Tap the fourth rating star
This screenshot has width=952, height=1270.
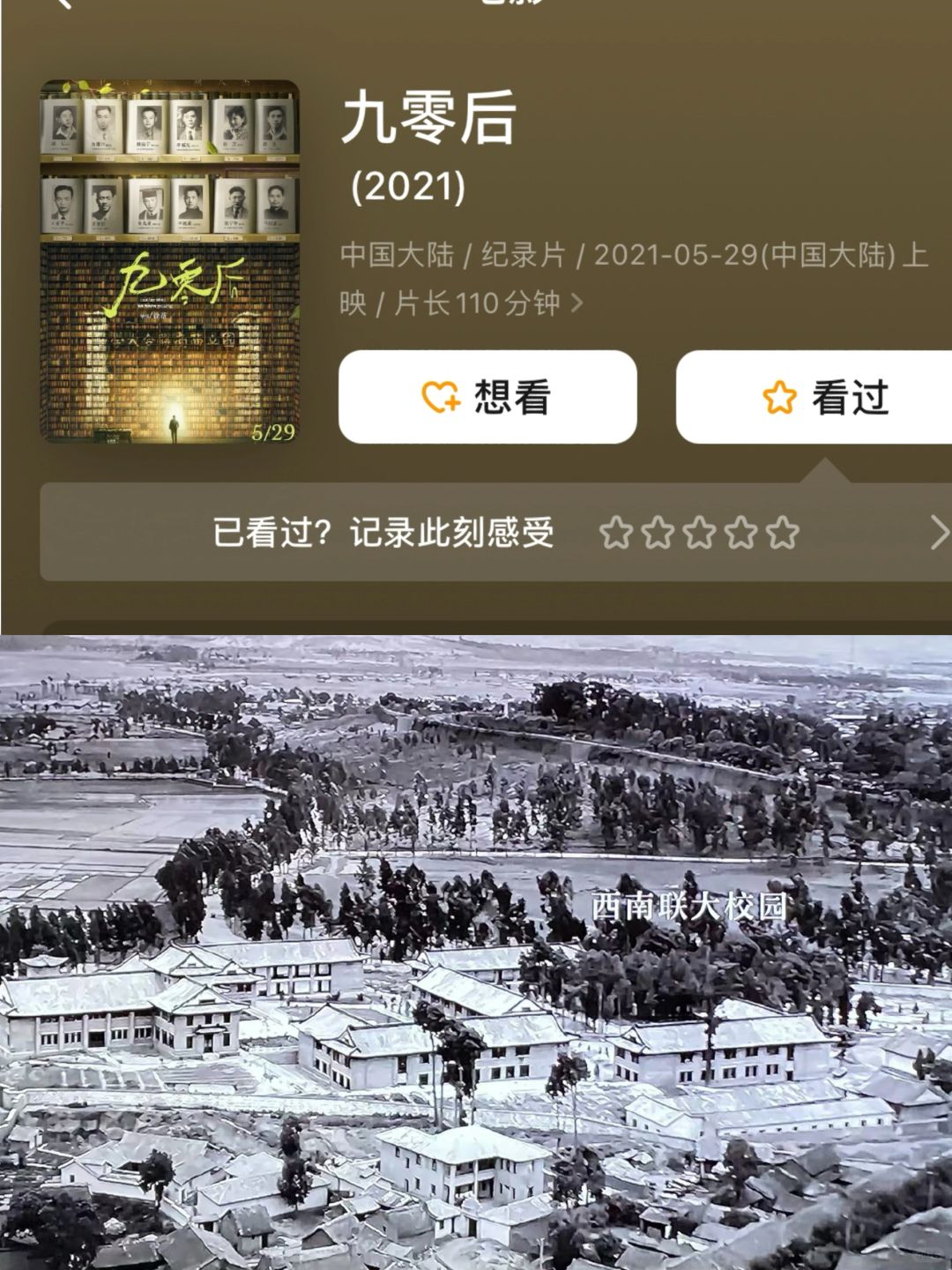coord(740,533)
